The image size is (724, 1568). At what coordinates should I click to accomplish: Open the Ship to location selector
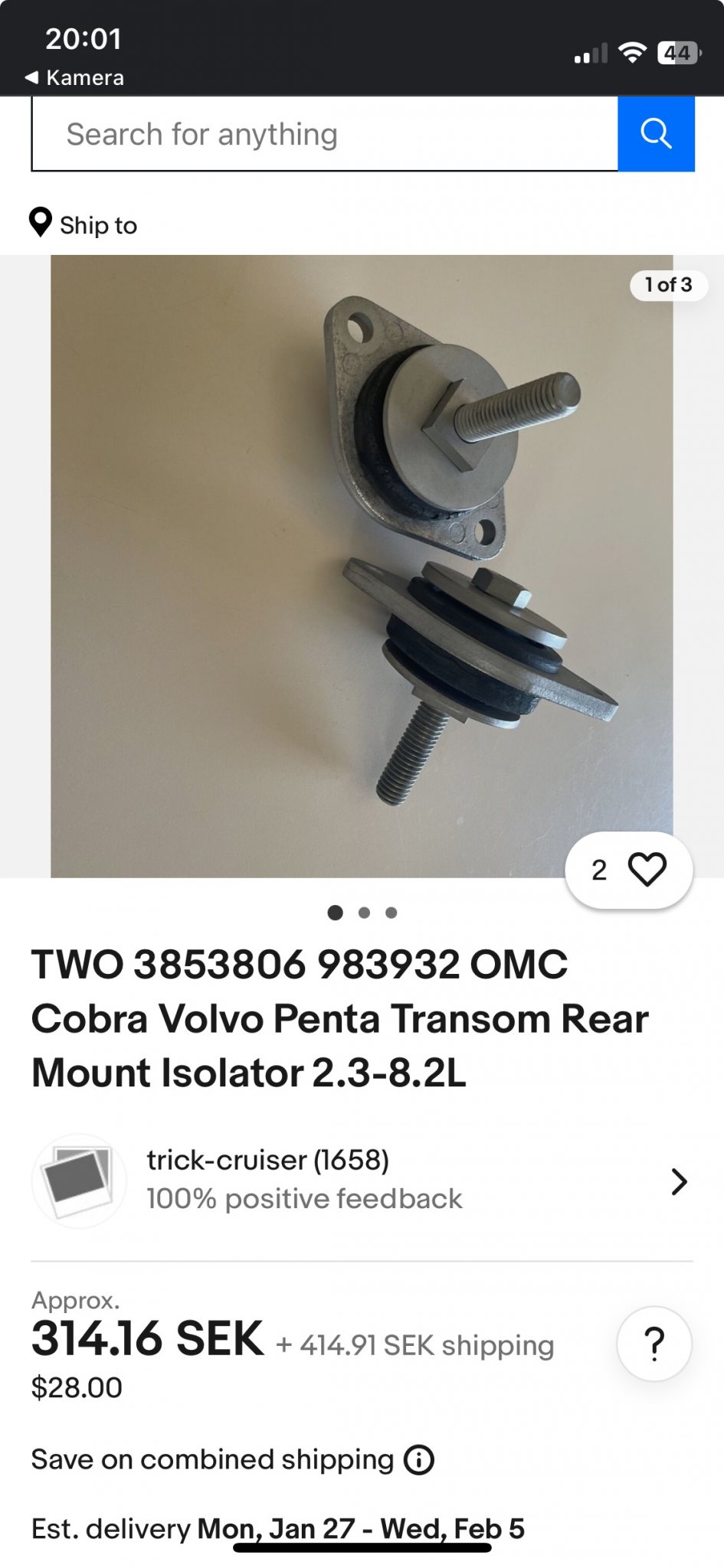click(x=83, y=224)
